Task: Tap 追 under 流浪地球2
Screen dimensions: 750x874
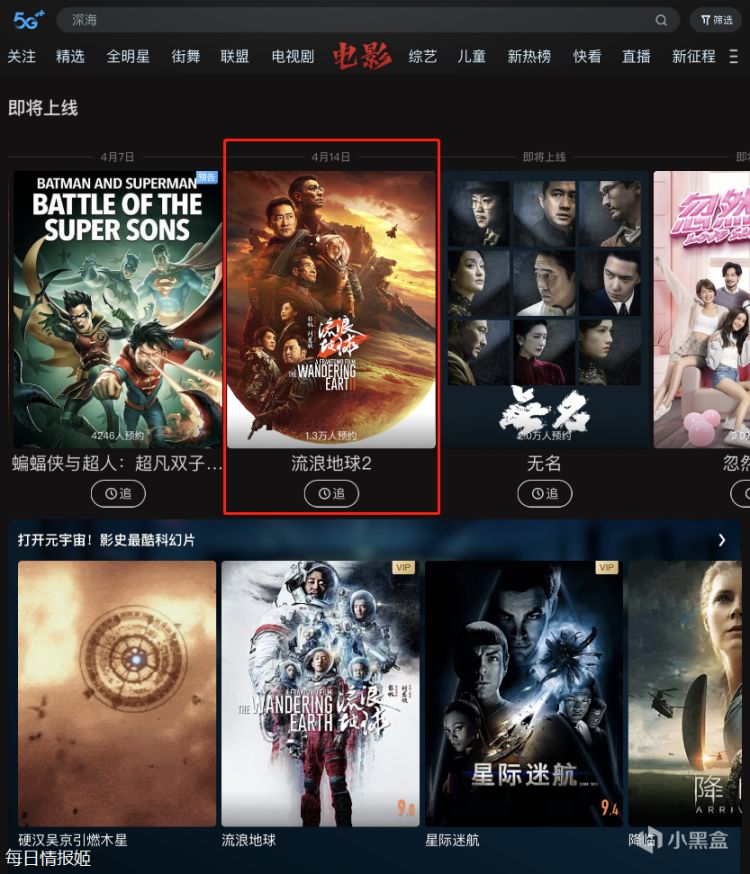Action: tap(332, 494)
